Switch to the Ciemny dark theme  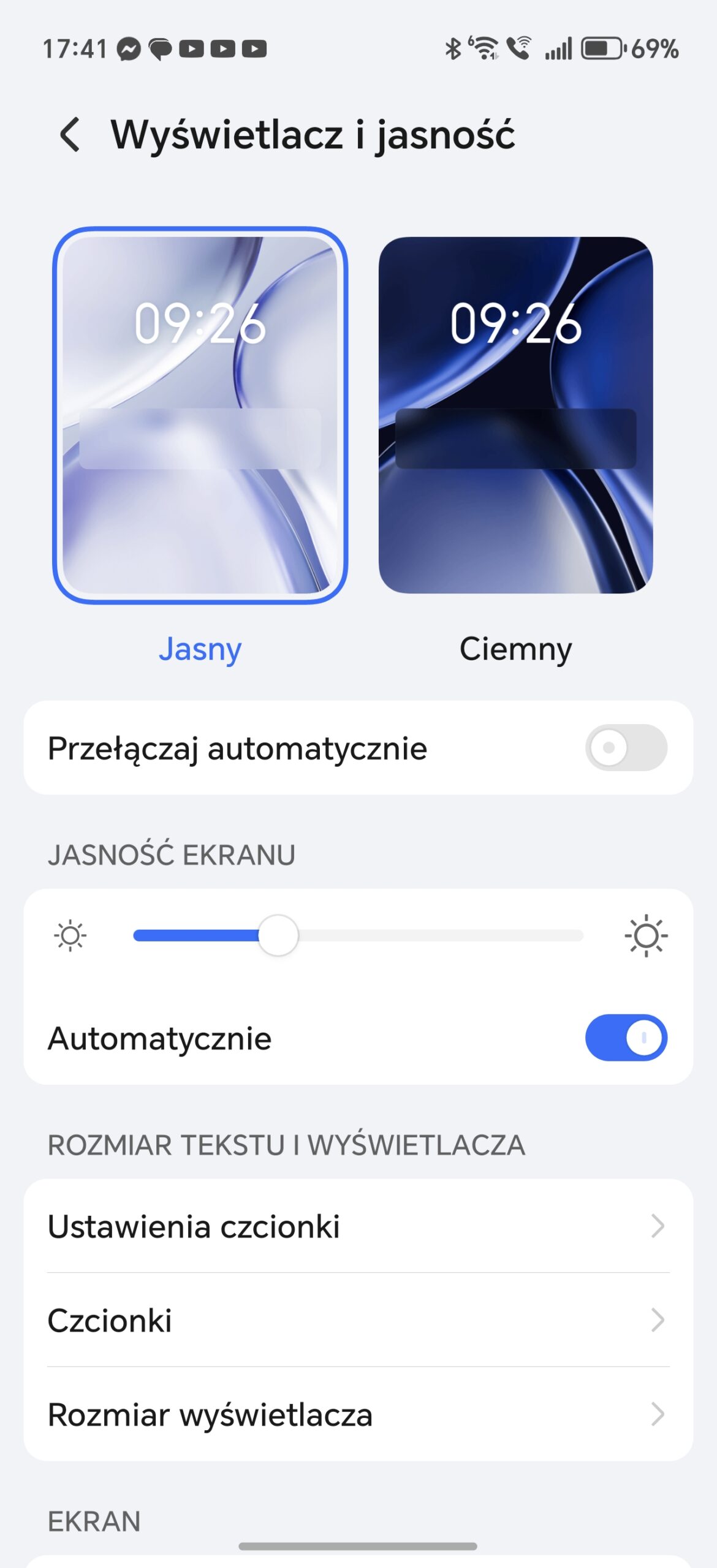click(x=515, y=415)
